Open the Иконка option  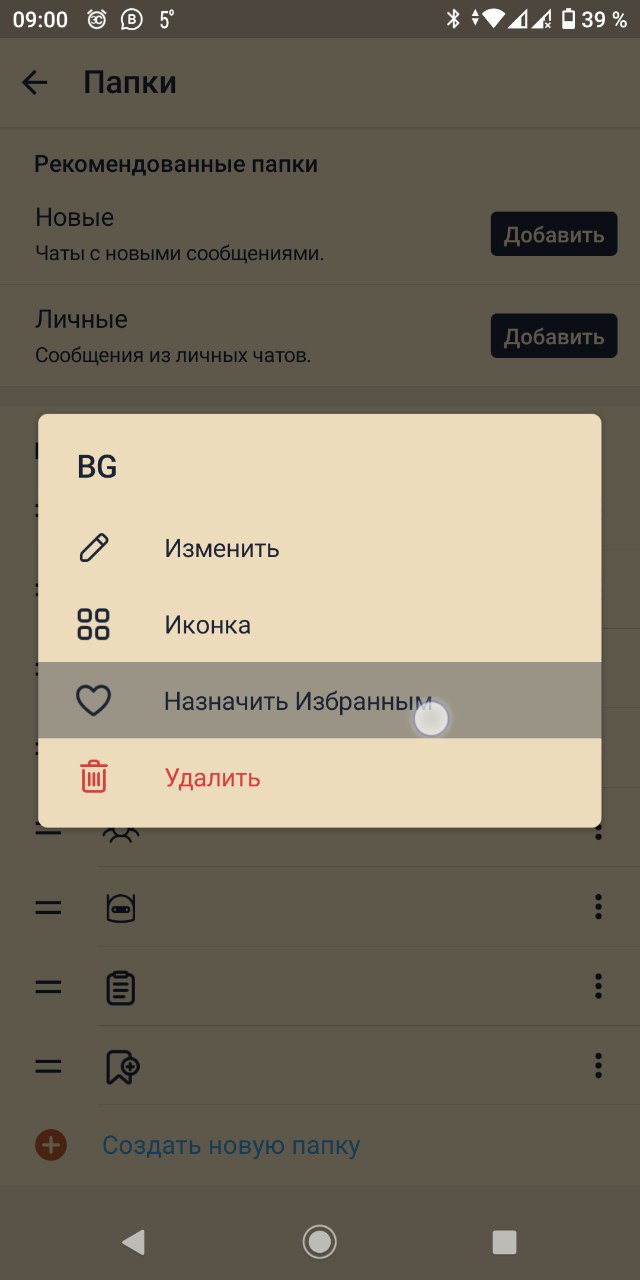pos(207,625)
